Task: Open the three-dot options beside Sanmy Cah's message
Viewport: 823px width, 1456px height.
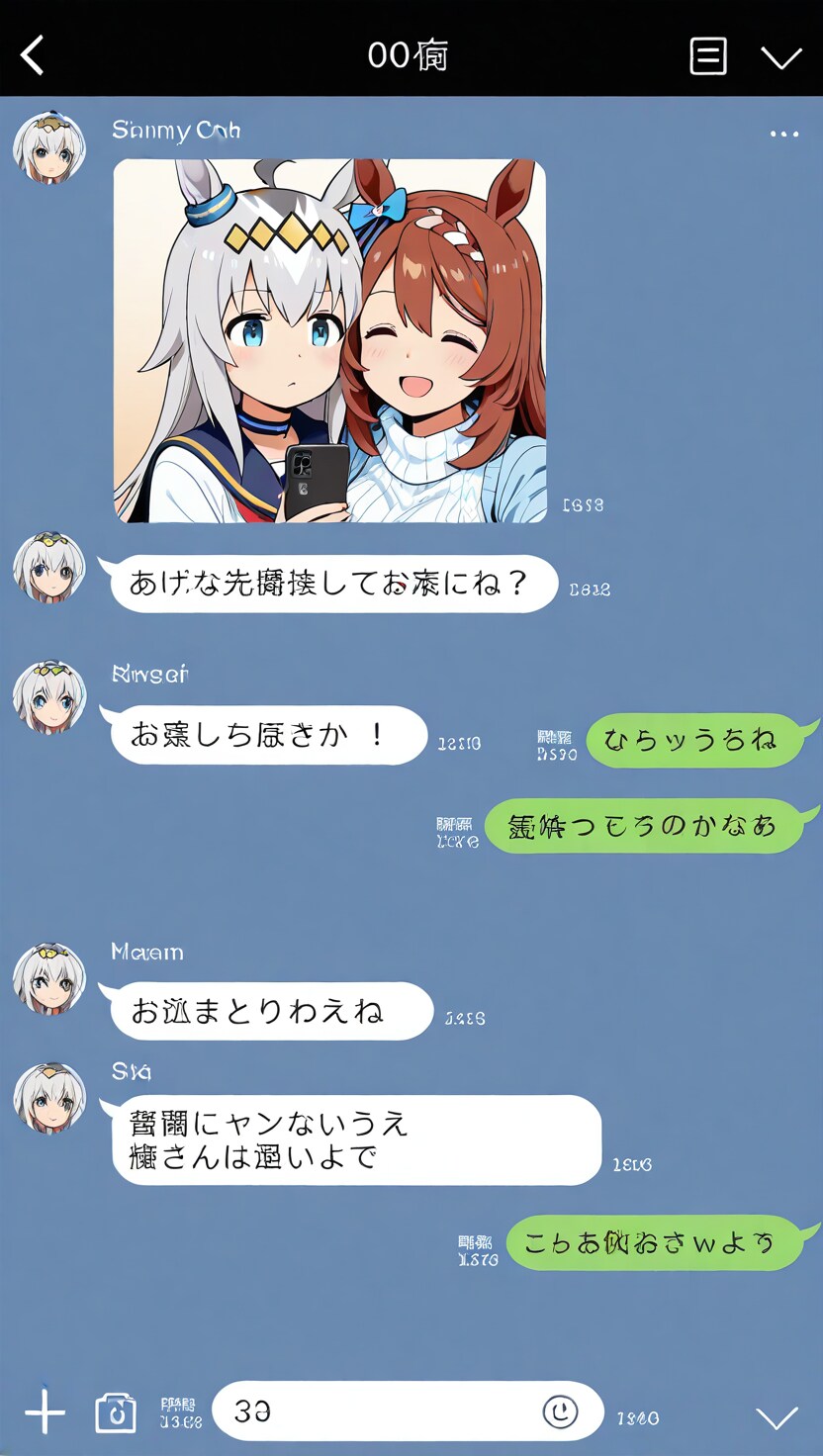Action: (x=783, y=134)
